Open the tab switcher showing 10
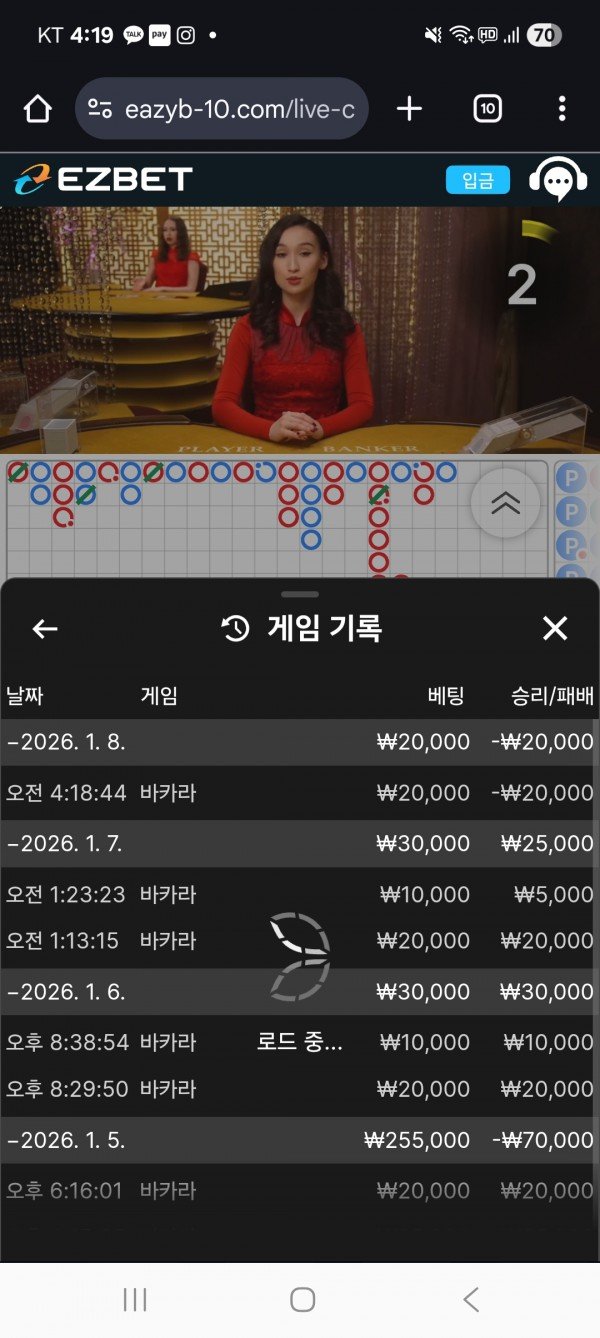This screenshot has height=1338, width=600. (x=487, y=109)
